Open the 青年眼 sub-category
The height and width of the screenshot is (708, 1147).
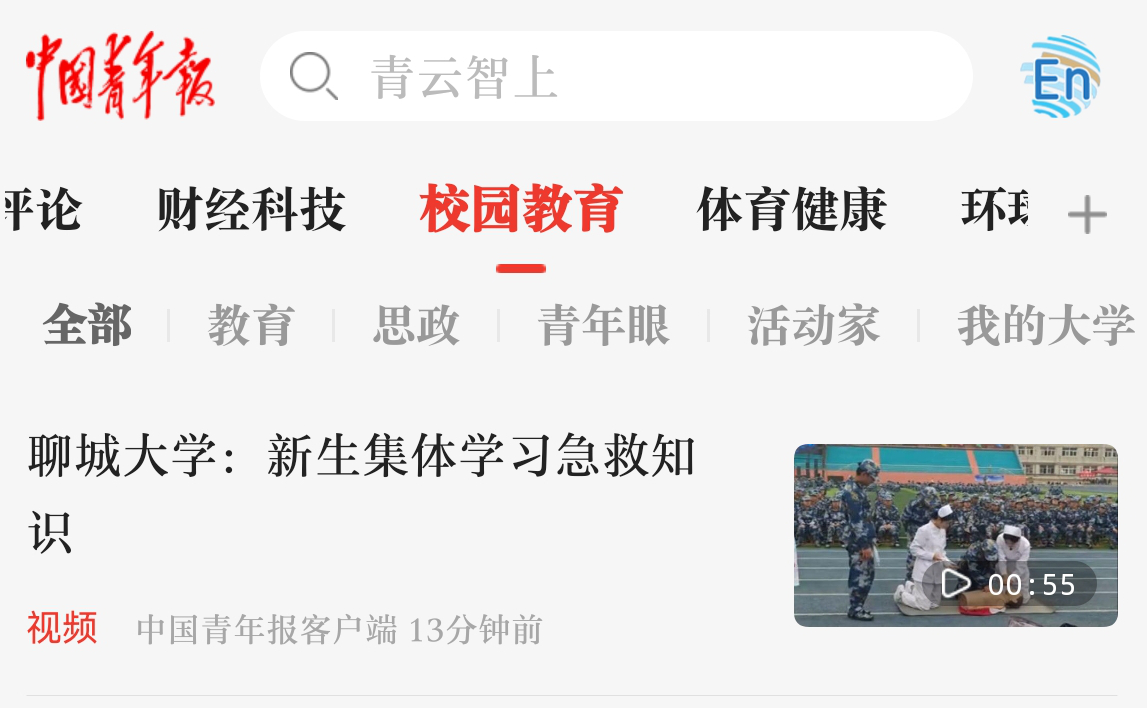[603, 326]
